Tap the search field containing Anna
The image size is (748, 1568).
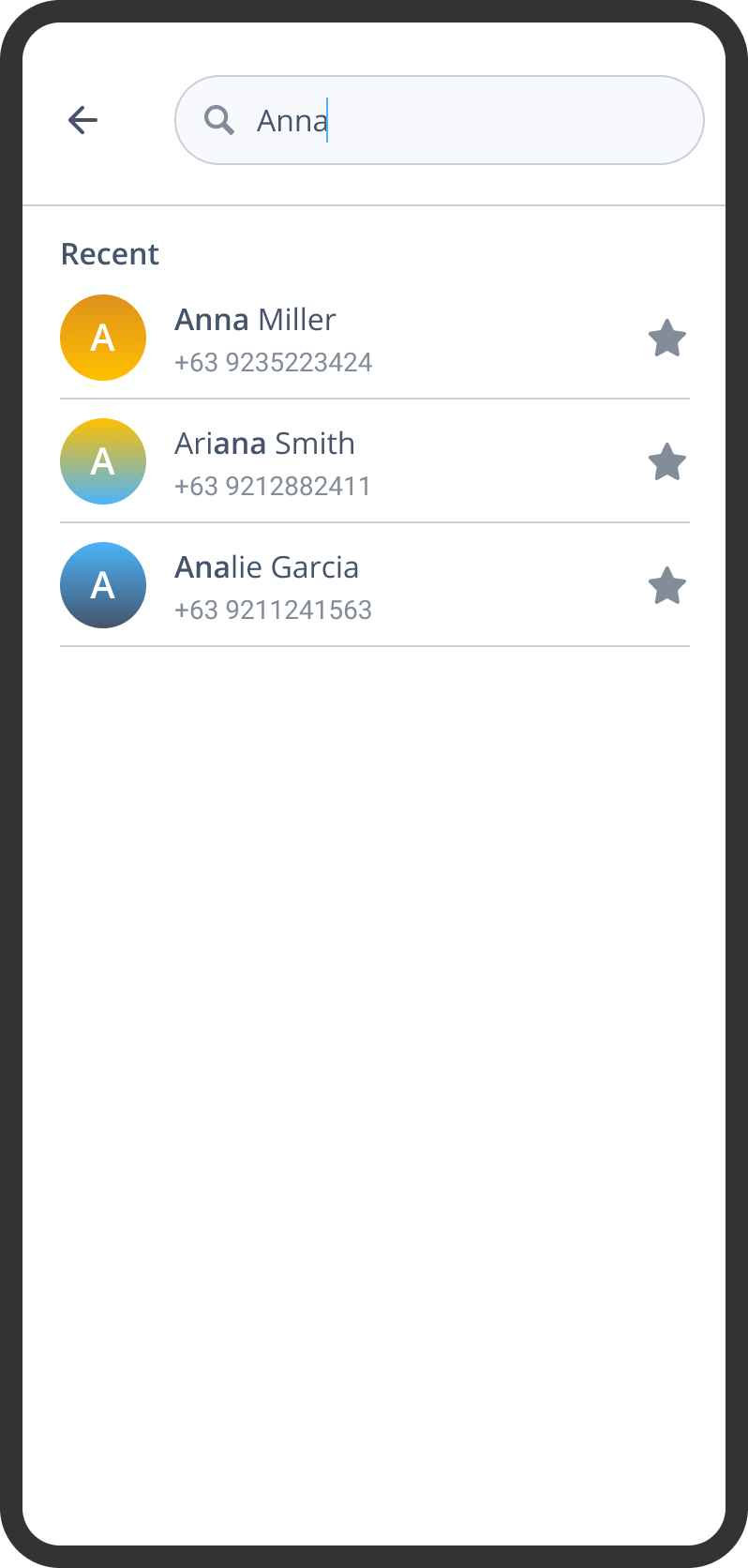coord(440,120)
